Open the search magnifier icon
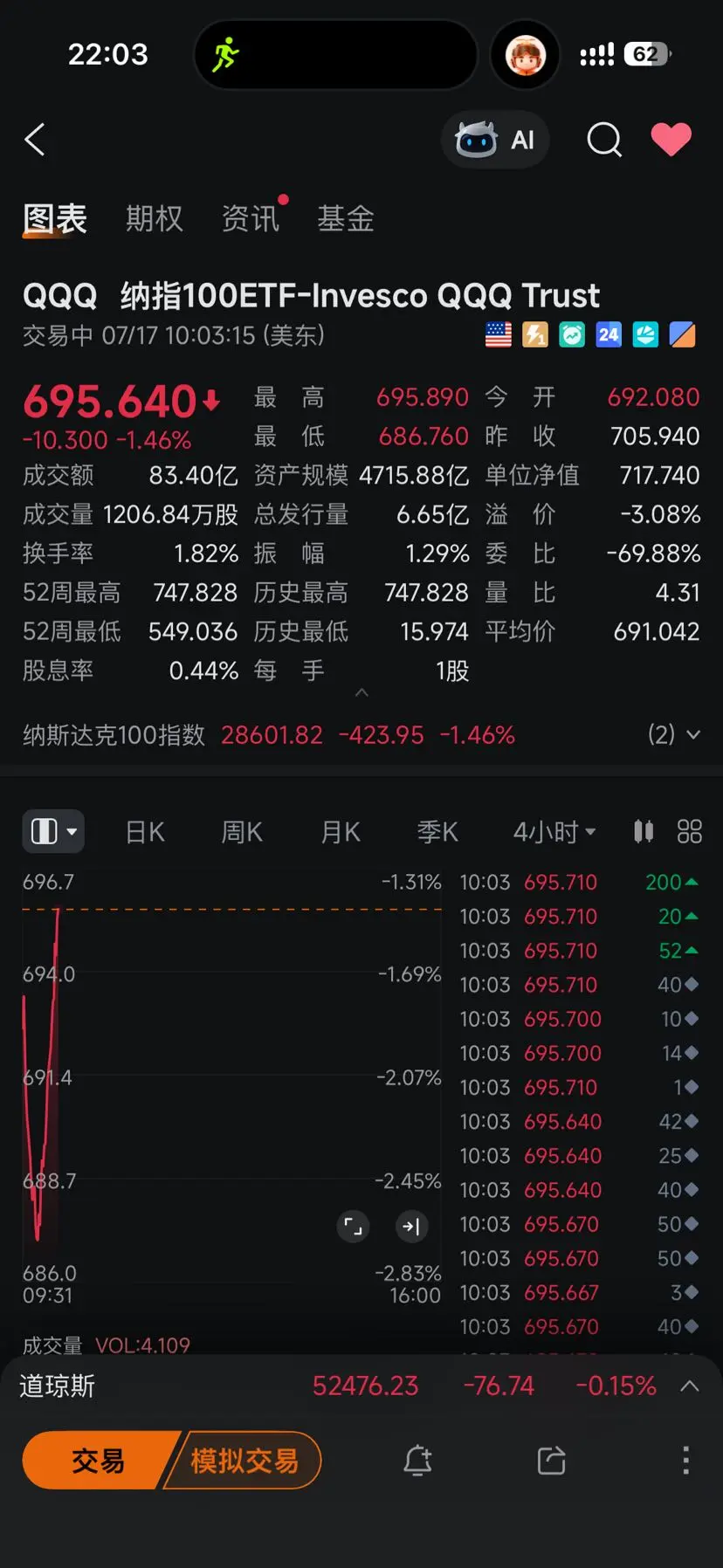Screen dimensions: 723x1568 604,140
